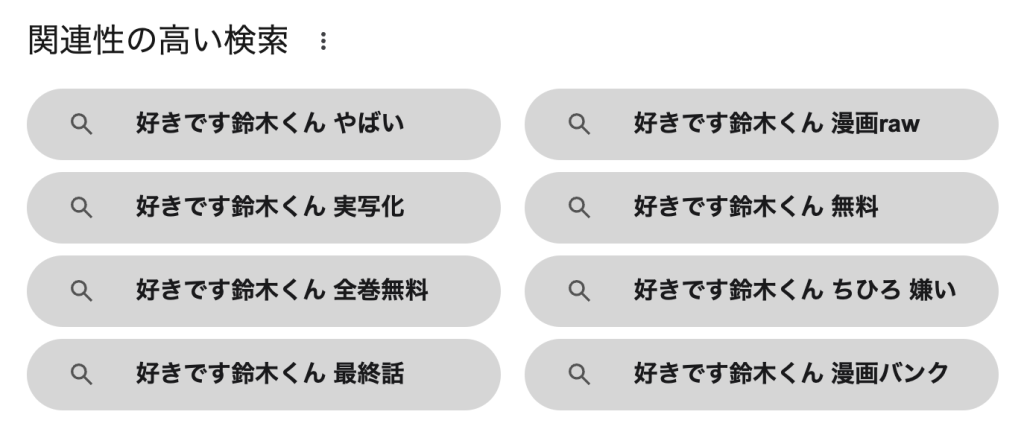The height and width of the screenshot is (429, 1024).
Task: Open related search 好きです鈴木くん 無料
Action: point(761,207)
